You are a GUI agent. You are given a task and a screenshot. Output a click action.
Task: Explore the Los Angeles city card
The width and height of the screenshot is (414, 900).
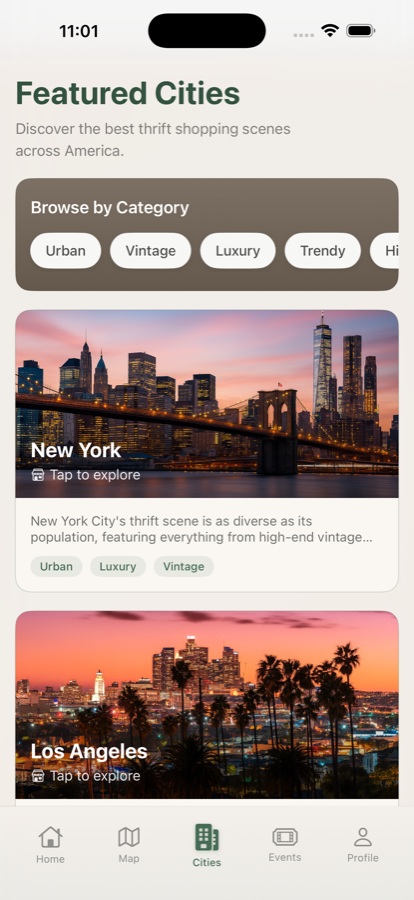pyautogui.click(x=207, y=705)
